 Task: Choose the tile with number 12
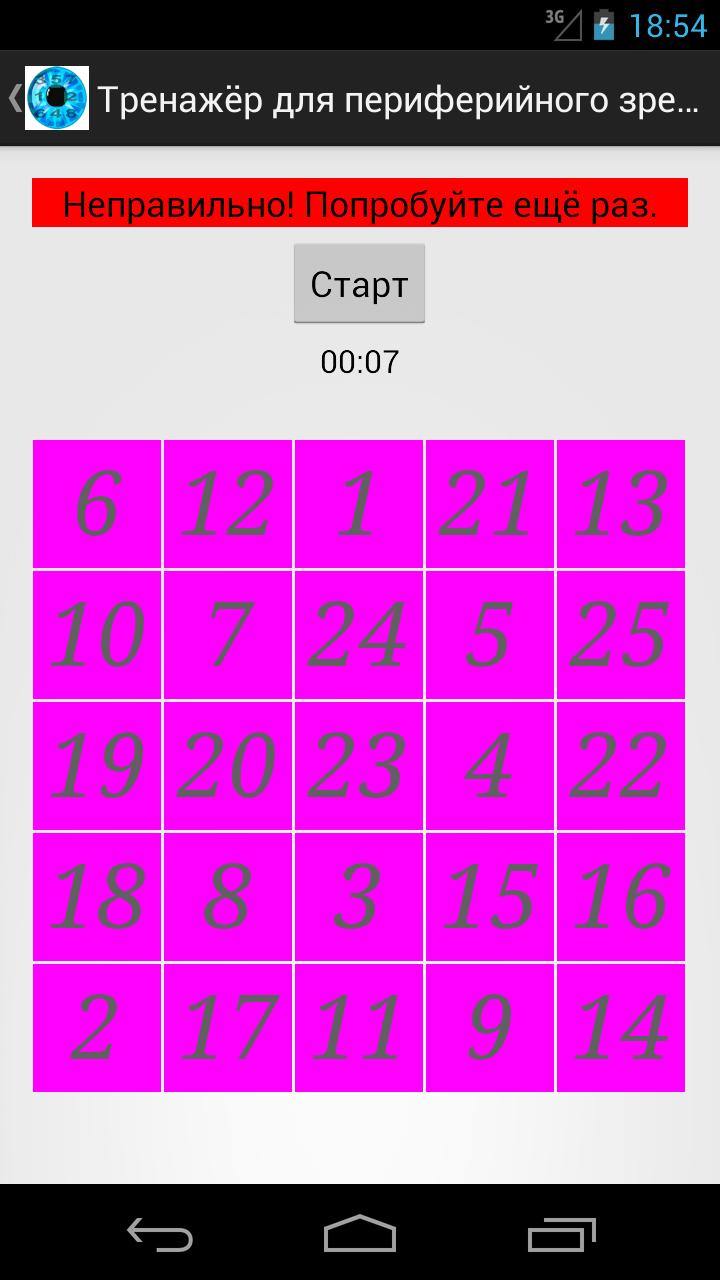point(228,504)
